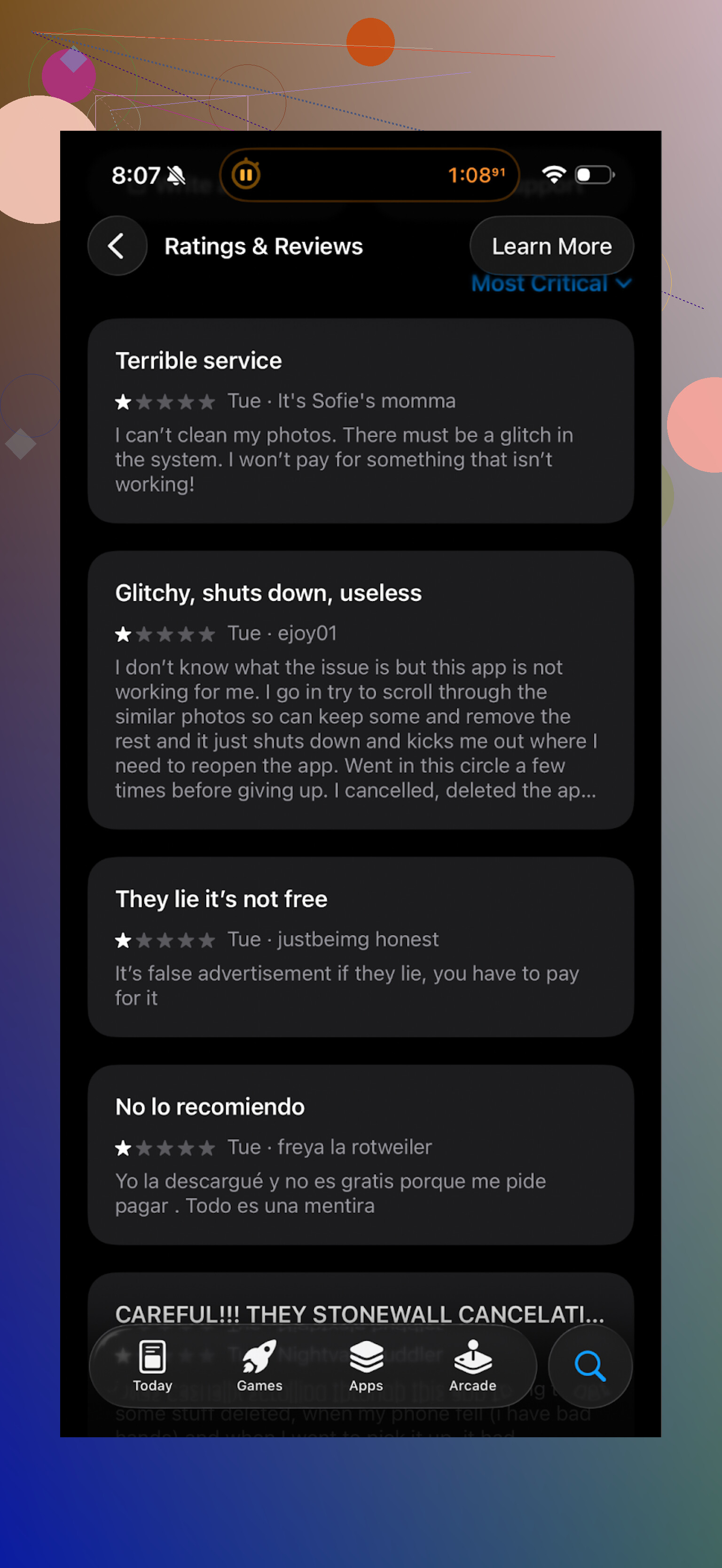
Task: Switch to the Today tab
Action: [153, 1366]
